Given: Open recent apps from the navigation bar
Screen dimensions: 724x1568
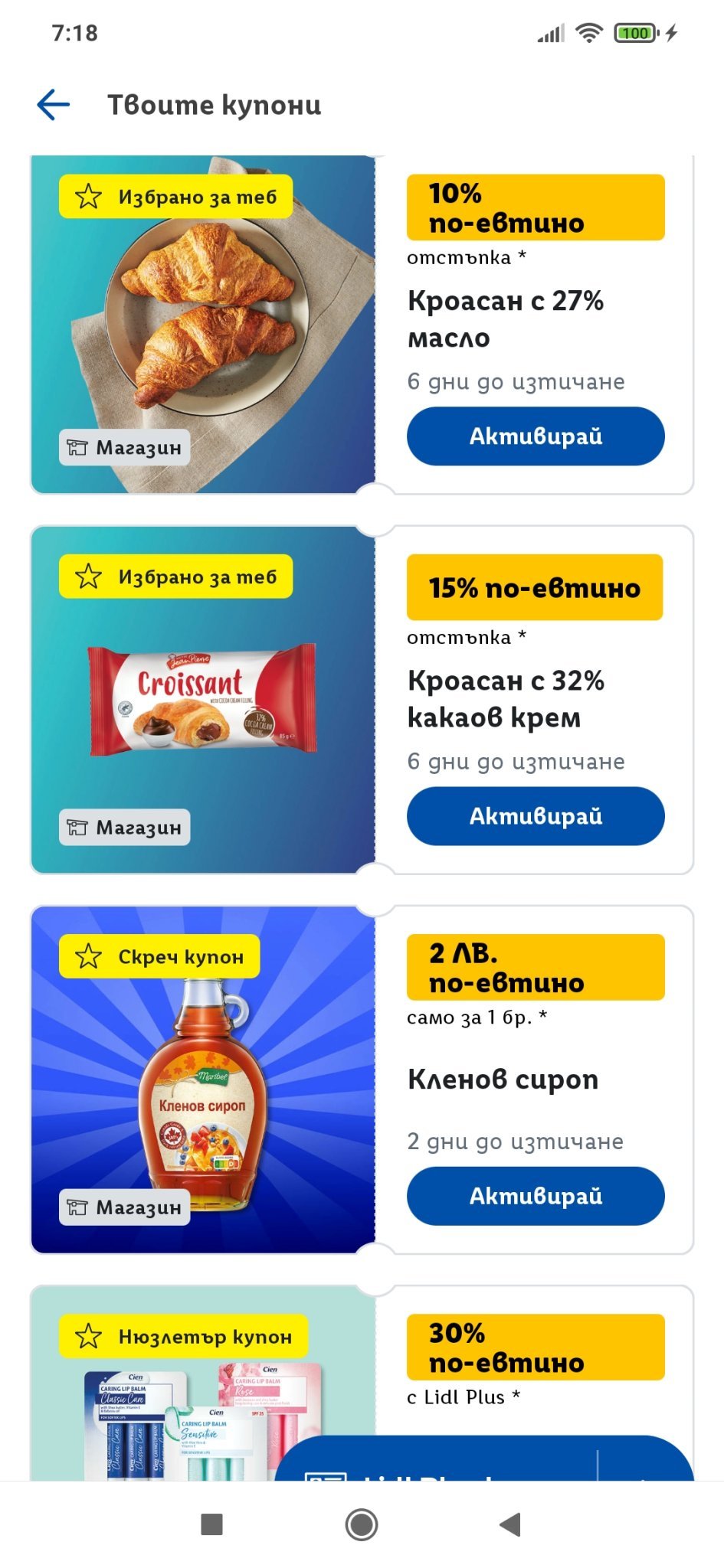Looking at the screenshot, I should point(211,1524).
